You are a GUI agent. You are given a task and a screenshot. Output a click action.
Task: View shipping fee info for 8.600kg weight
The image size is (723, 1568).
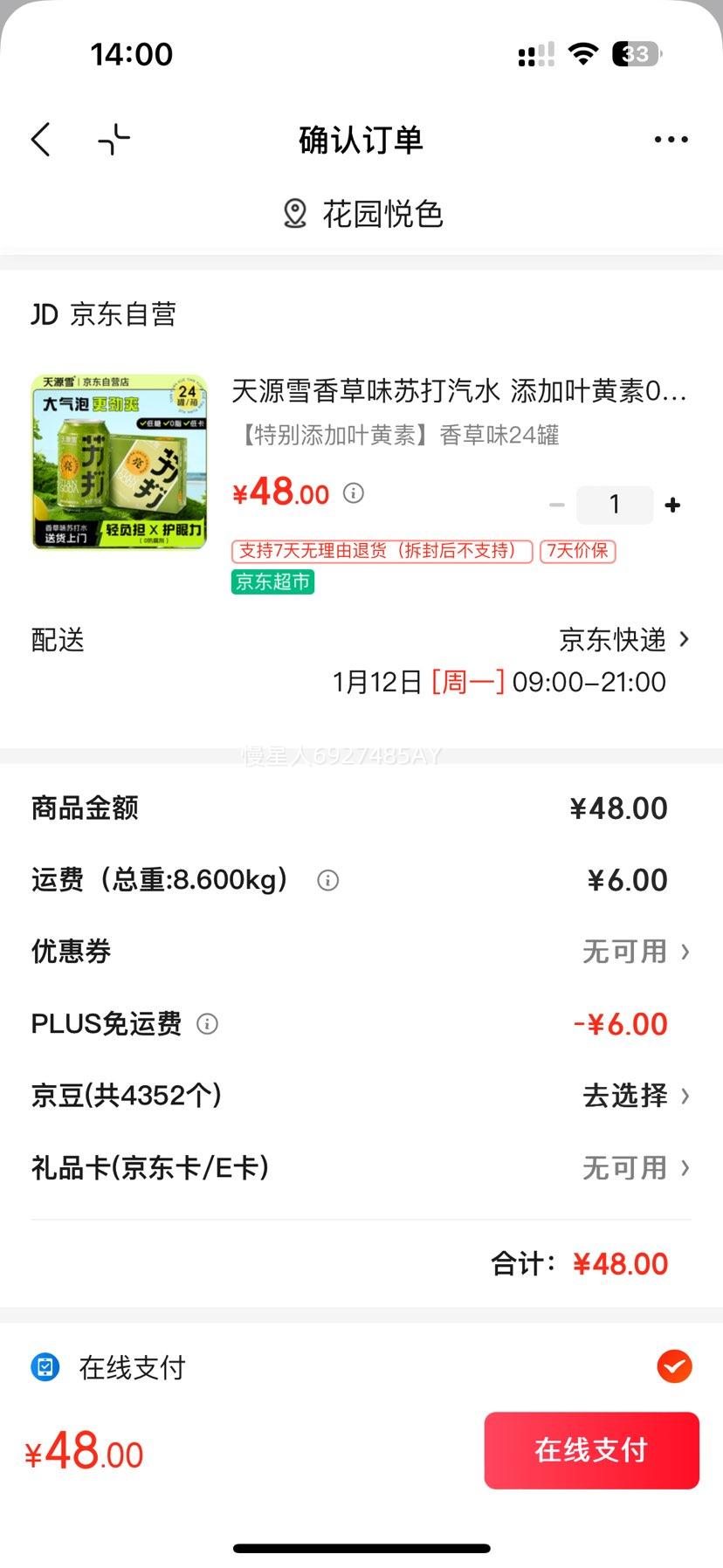click(327, 880)
